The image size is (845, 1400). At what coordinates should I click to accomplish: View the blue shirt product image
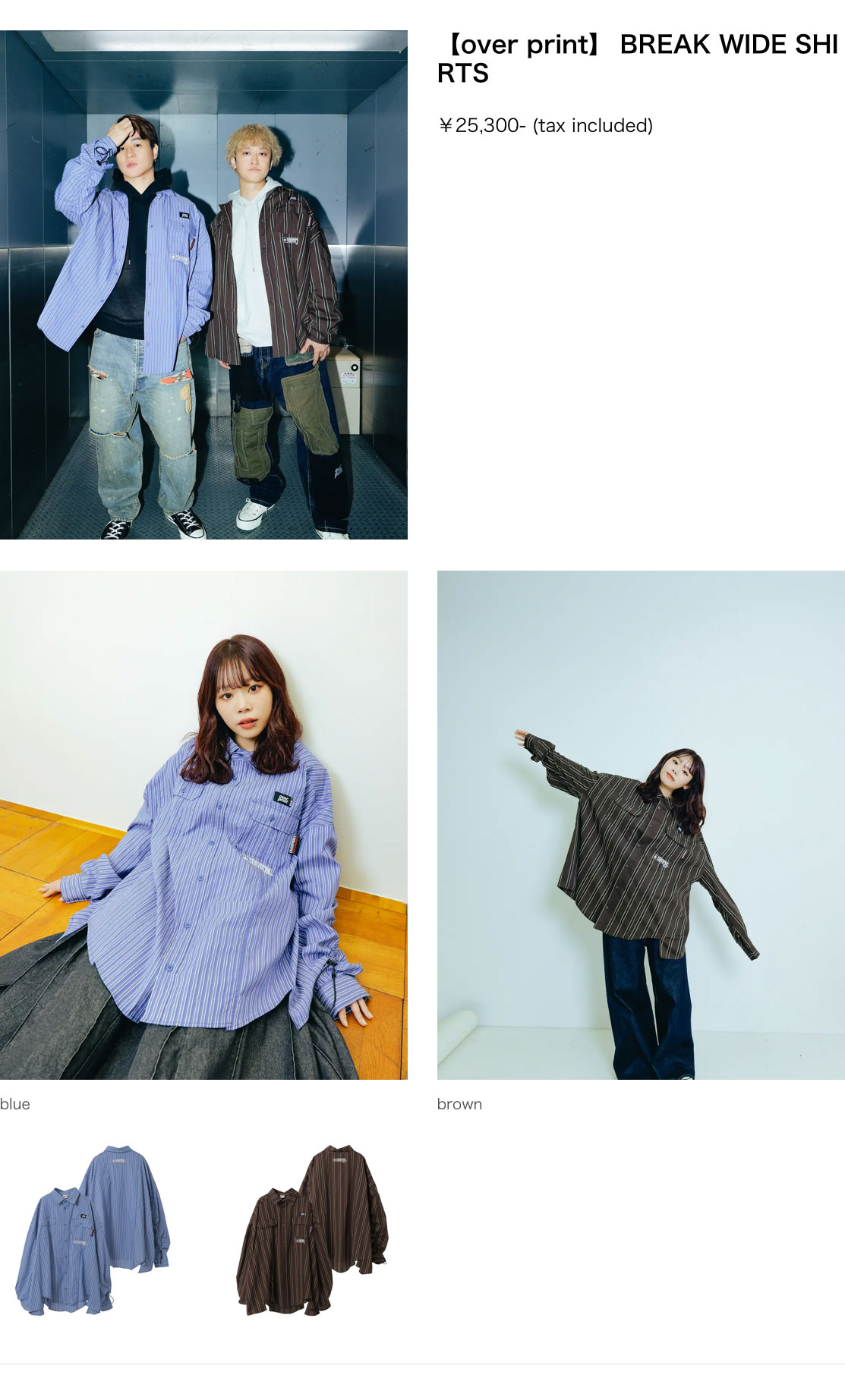tap(93, 1230)
